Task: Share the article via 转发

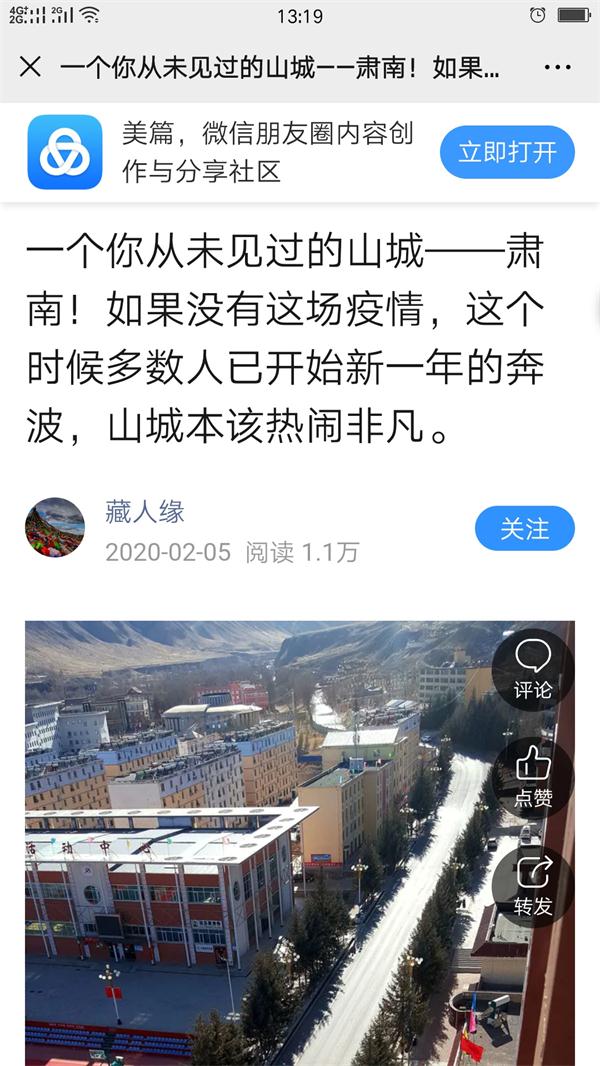Action: coord(533,886)
